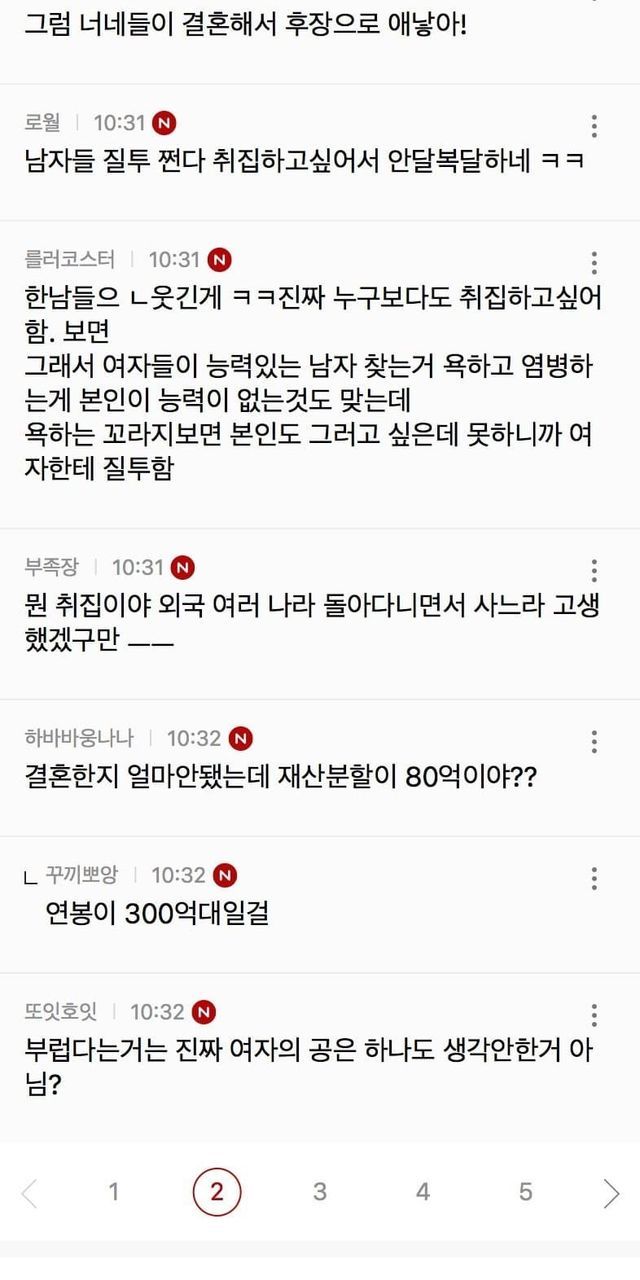Open comment page 5
The height and width of the screenshot is (1280, 640).
(526, 1192)
